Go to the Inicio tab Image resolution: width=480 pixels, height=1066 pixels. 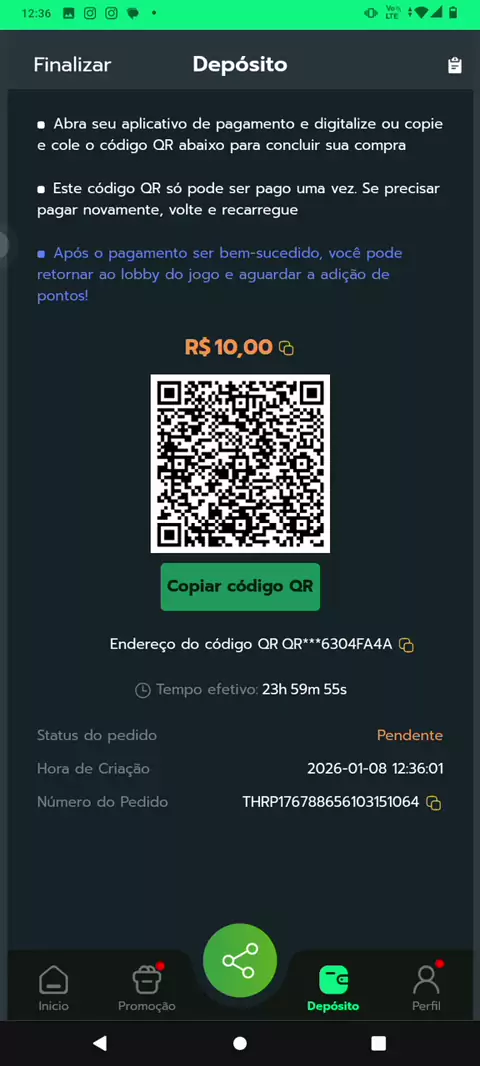54,988
